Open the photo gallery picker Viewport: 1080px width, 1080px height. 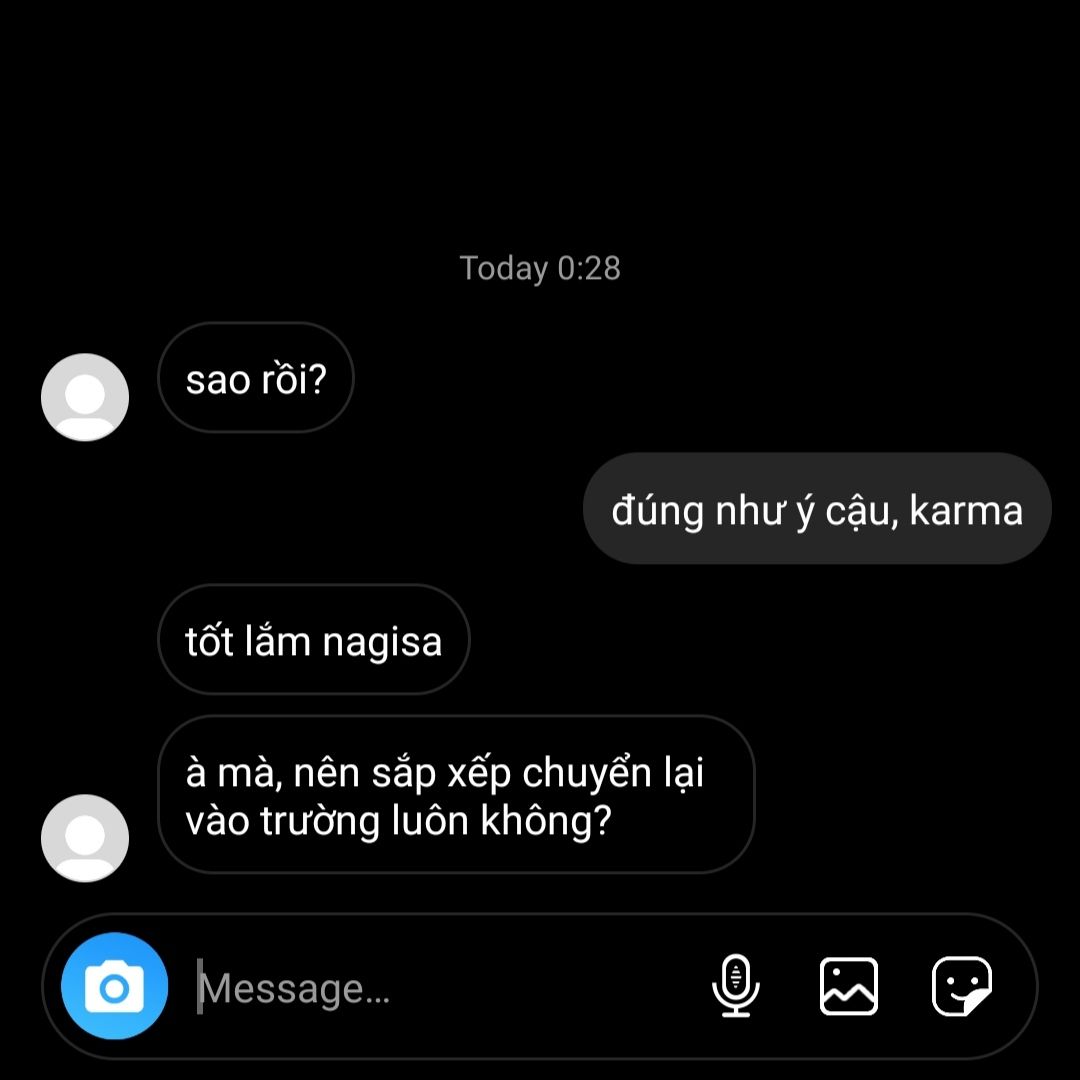[x=849, y=987]
